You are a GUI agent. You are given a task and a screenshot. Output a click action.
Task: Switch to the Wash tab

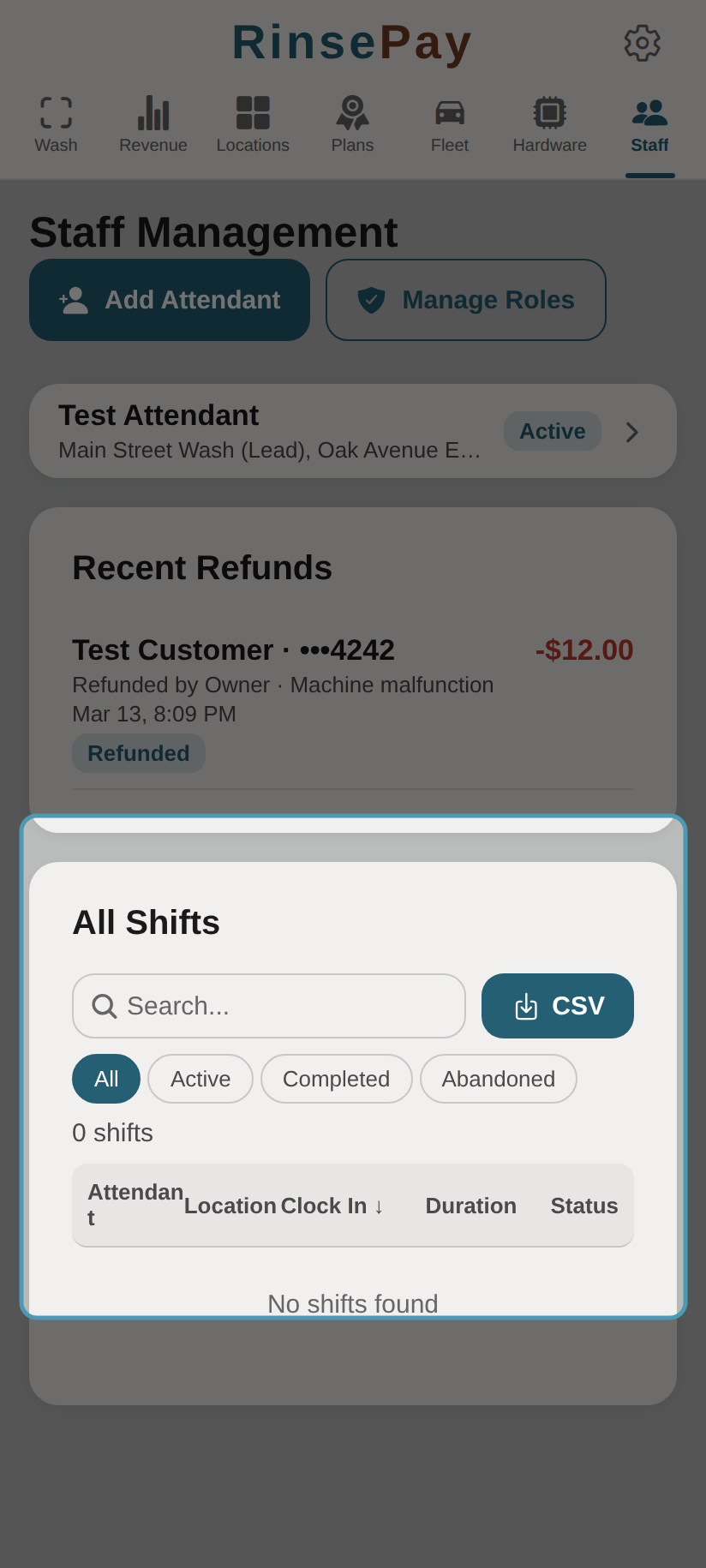56,125
